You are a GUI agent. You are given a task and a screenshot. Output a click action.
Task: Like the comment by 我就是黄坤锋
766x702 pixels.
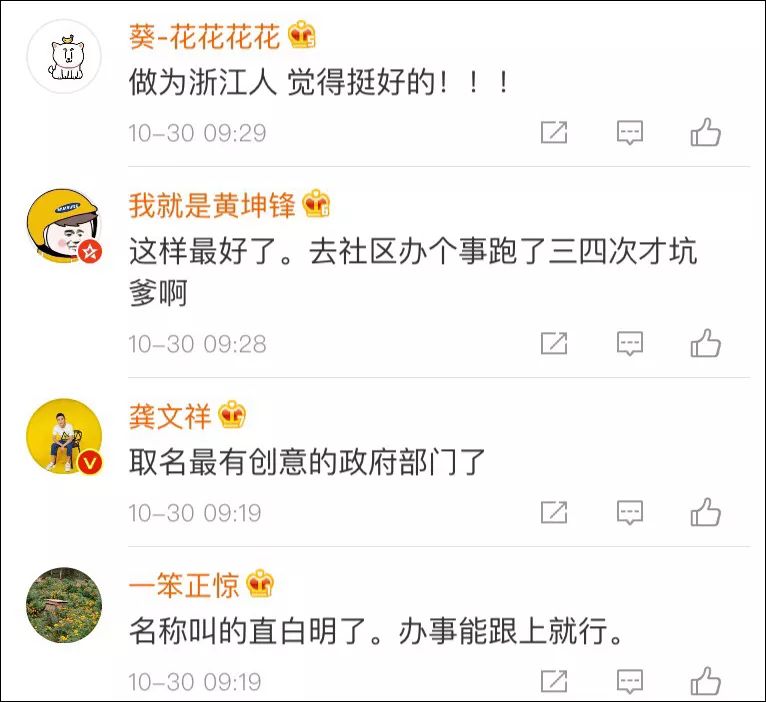[706, 343]
